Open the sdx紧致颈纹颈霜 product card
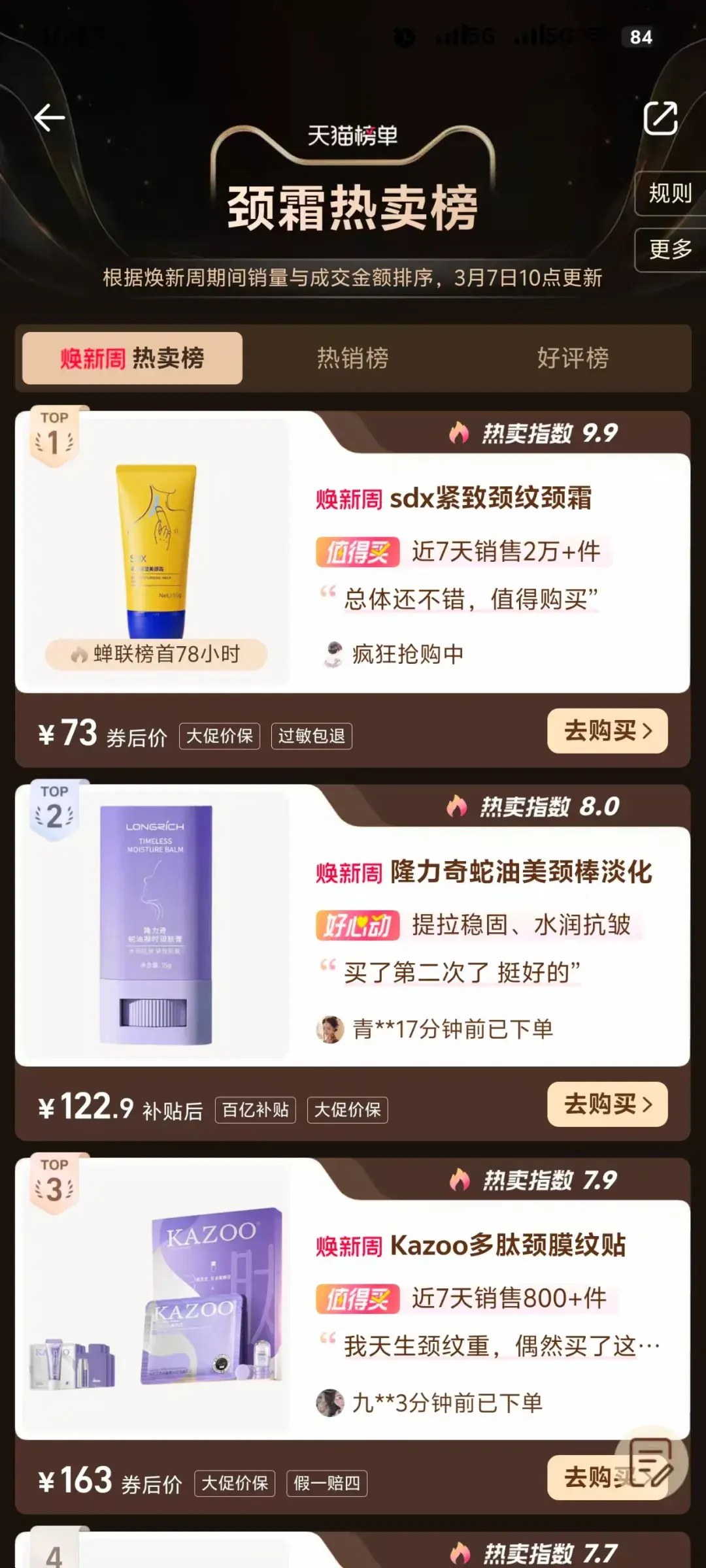Viewport: 706px width, 1568px height. point(352,552)
